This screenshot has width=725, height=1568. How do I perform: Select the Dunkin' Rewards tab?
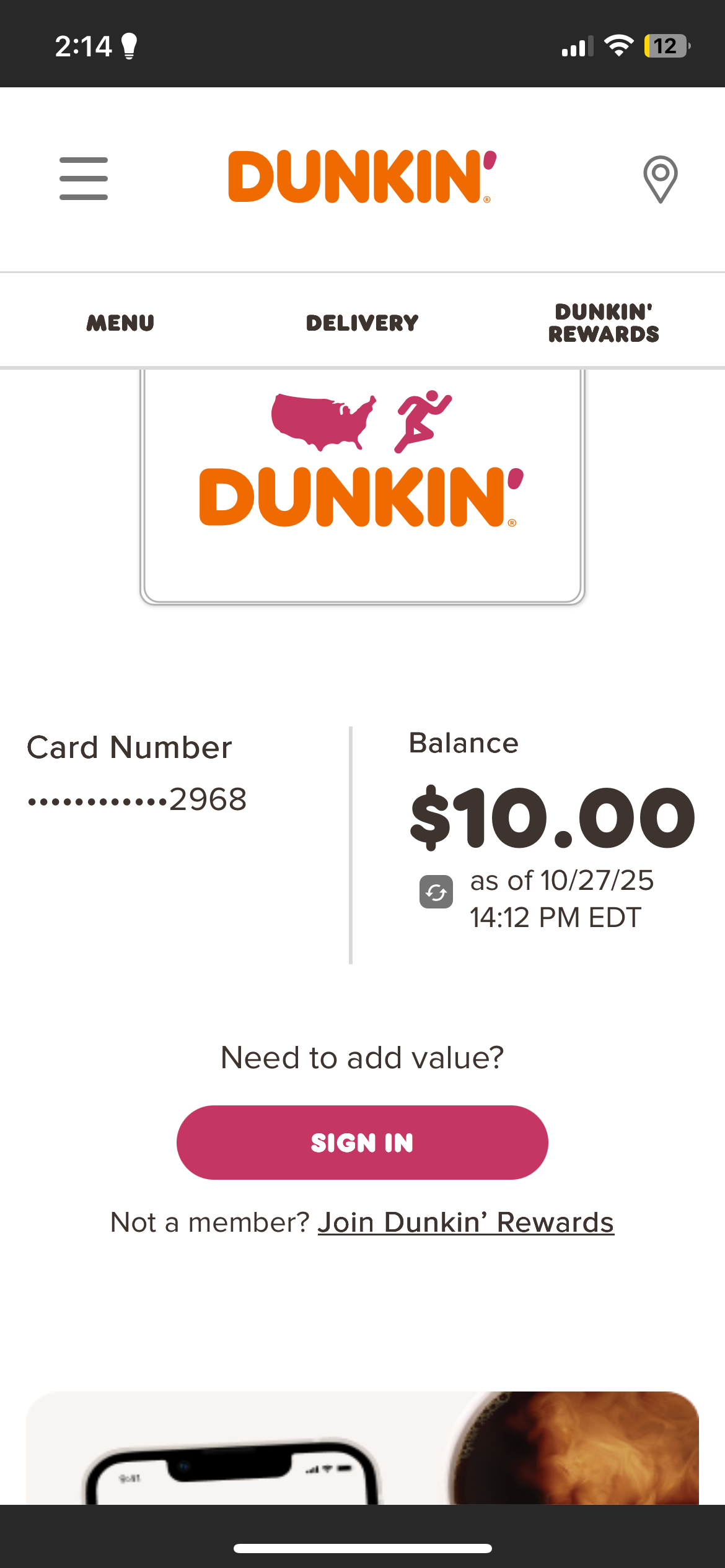(604, 323)
